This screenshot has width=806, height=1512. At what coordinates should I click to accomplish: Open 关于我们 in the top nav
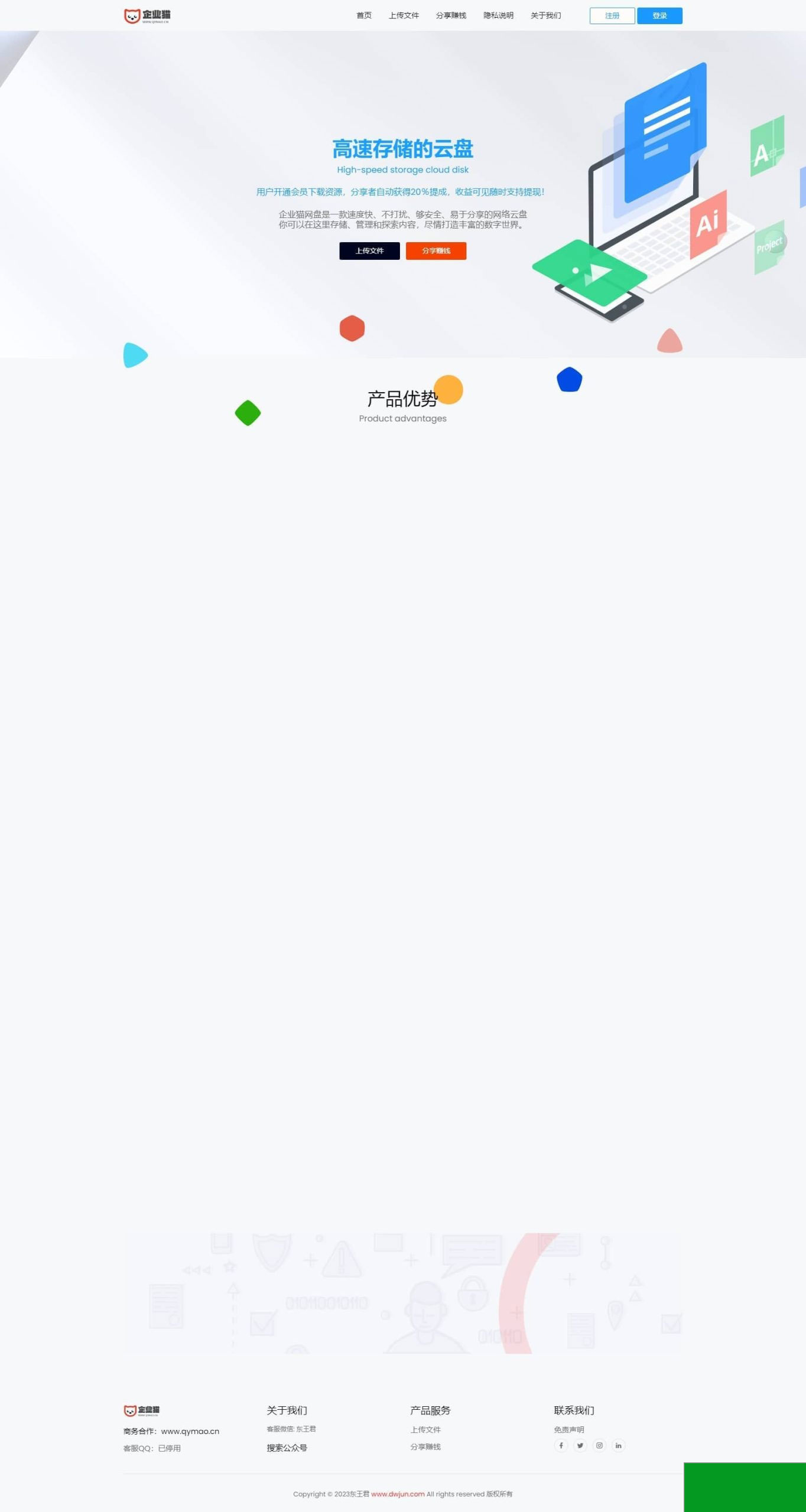545,16
